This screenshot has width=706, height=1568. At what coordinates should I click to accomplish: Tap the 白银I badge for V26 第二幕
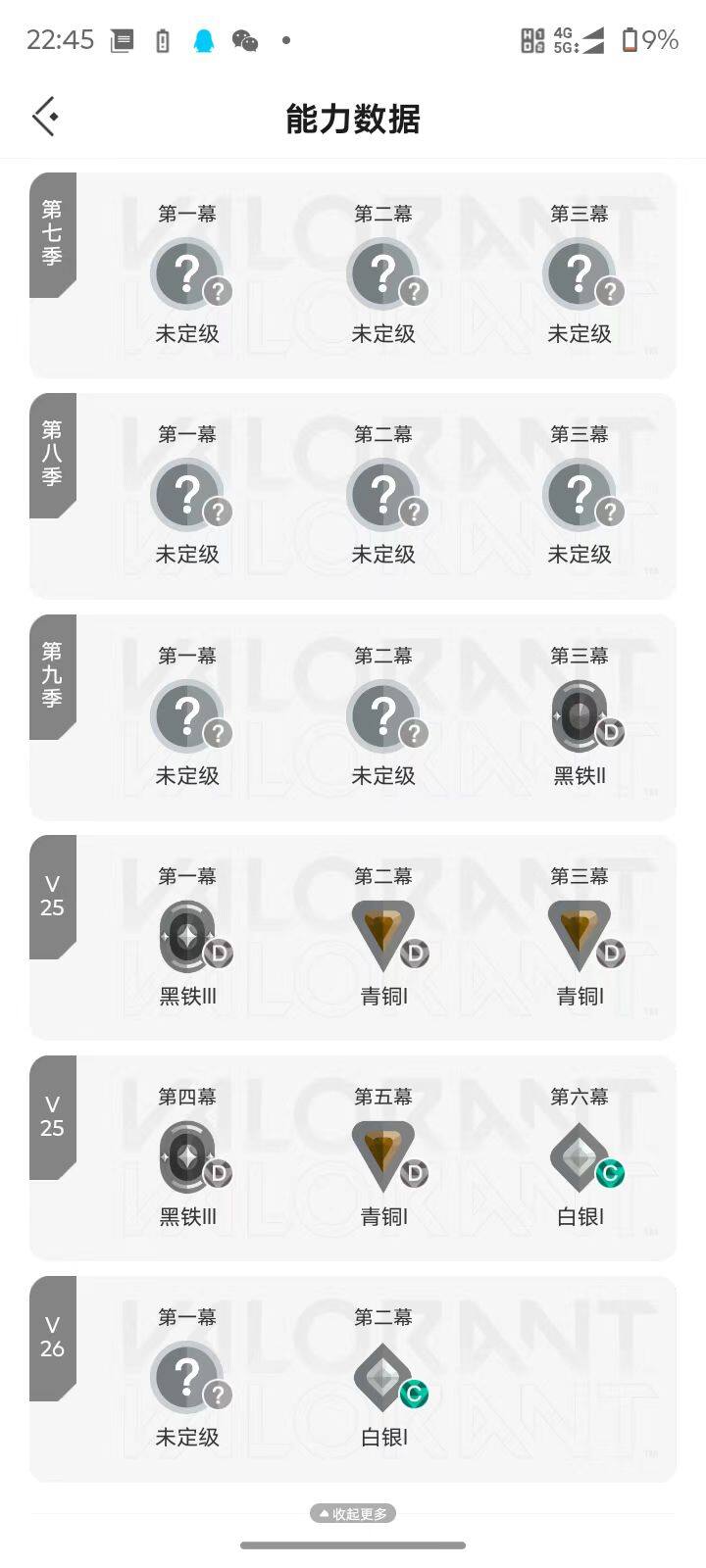(383, 1377)
